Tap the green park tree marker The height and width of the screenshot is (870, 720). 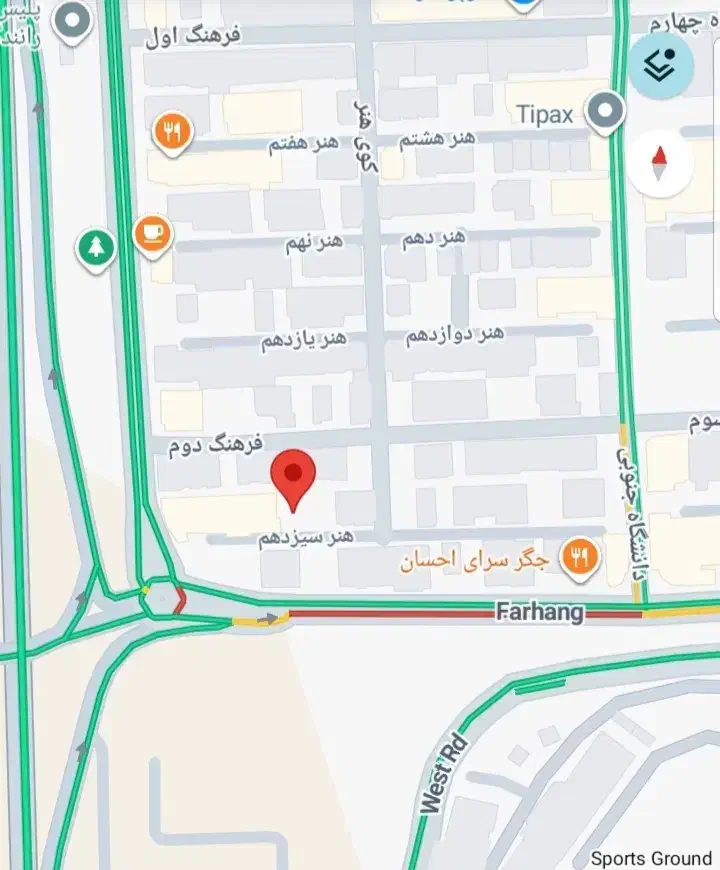96,248
